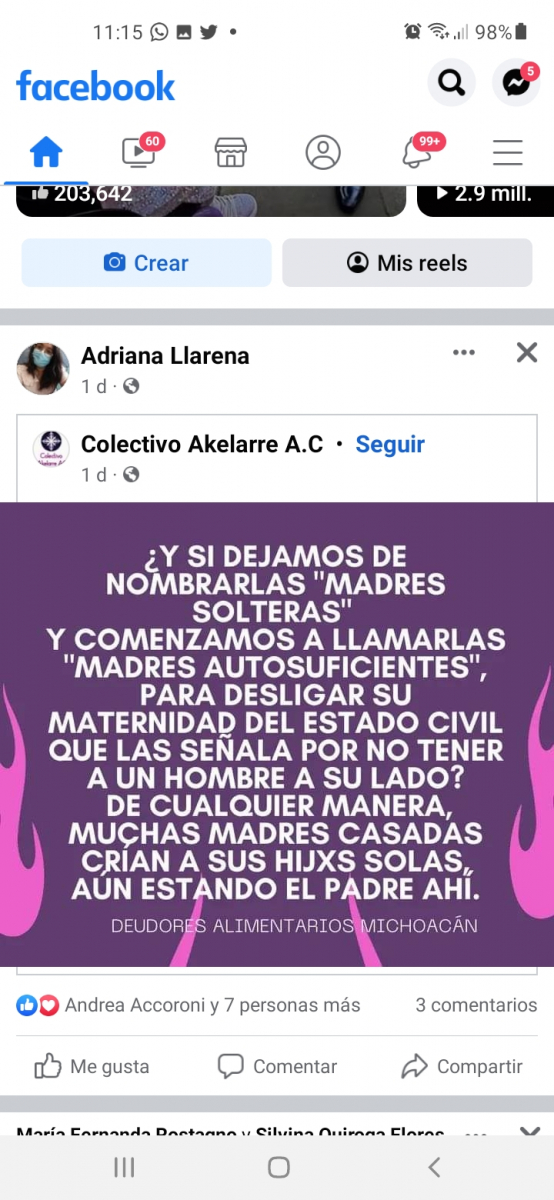The width and height of the screenshot is (554, 1200).
Task: Open Colectivo Akelarre A.C page
Action: pos(202,444)
